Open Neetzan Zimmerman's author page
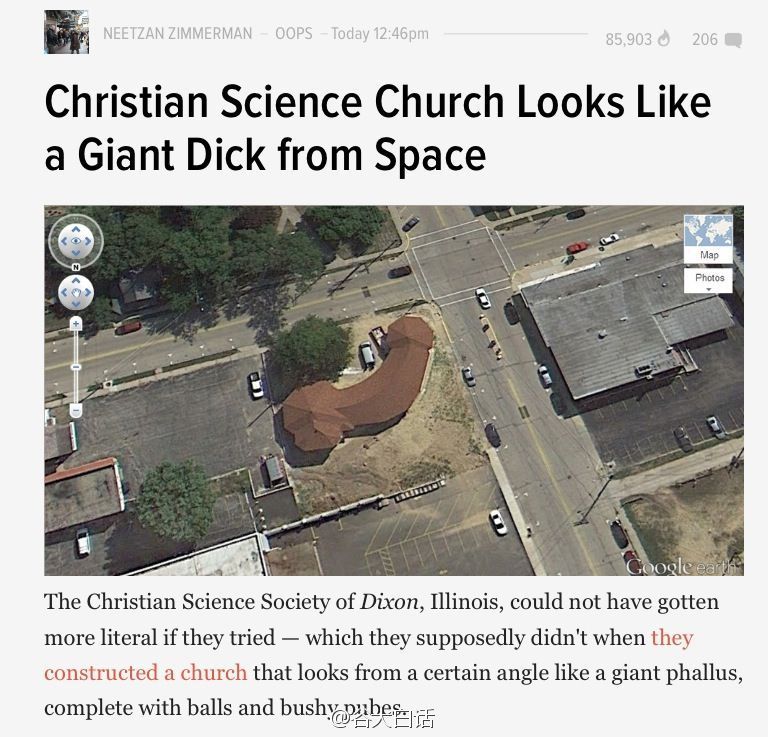The image size is (768, 737). [177, 34]
